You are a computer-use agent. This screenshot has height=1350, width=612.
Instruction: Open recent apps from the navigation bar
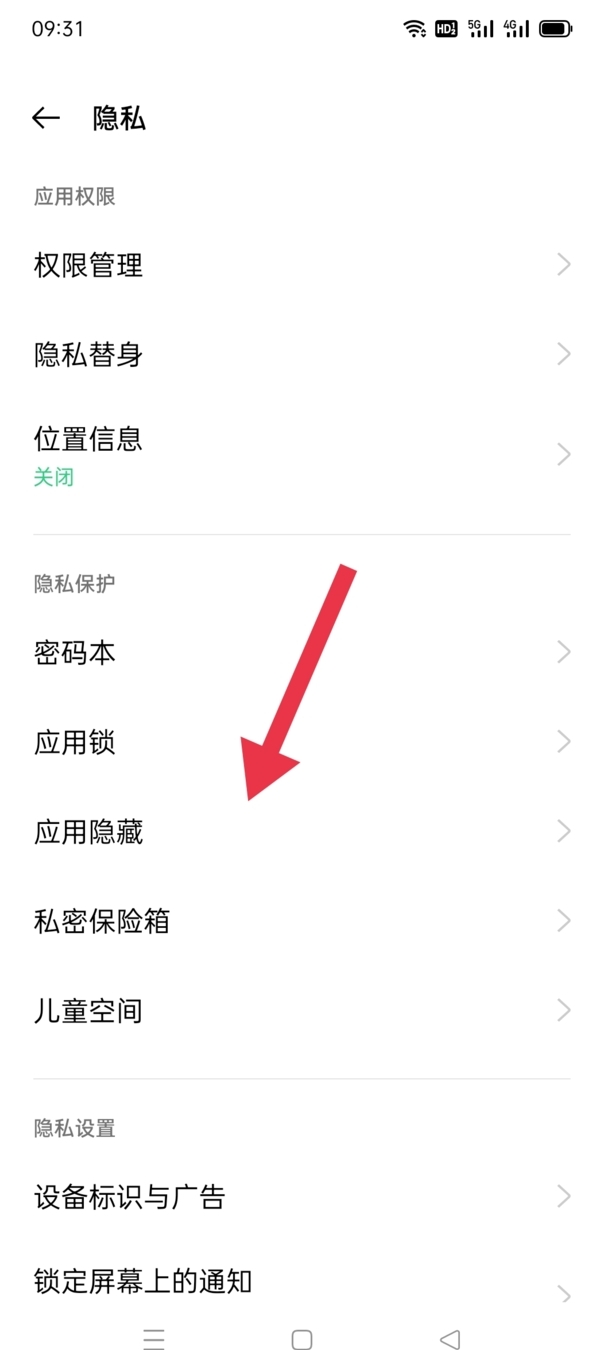[x=154, y=1339]
